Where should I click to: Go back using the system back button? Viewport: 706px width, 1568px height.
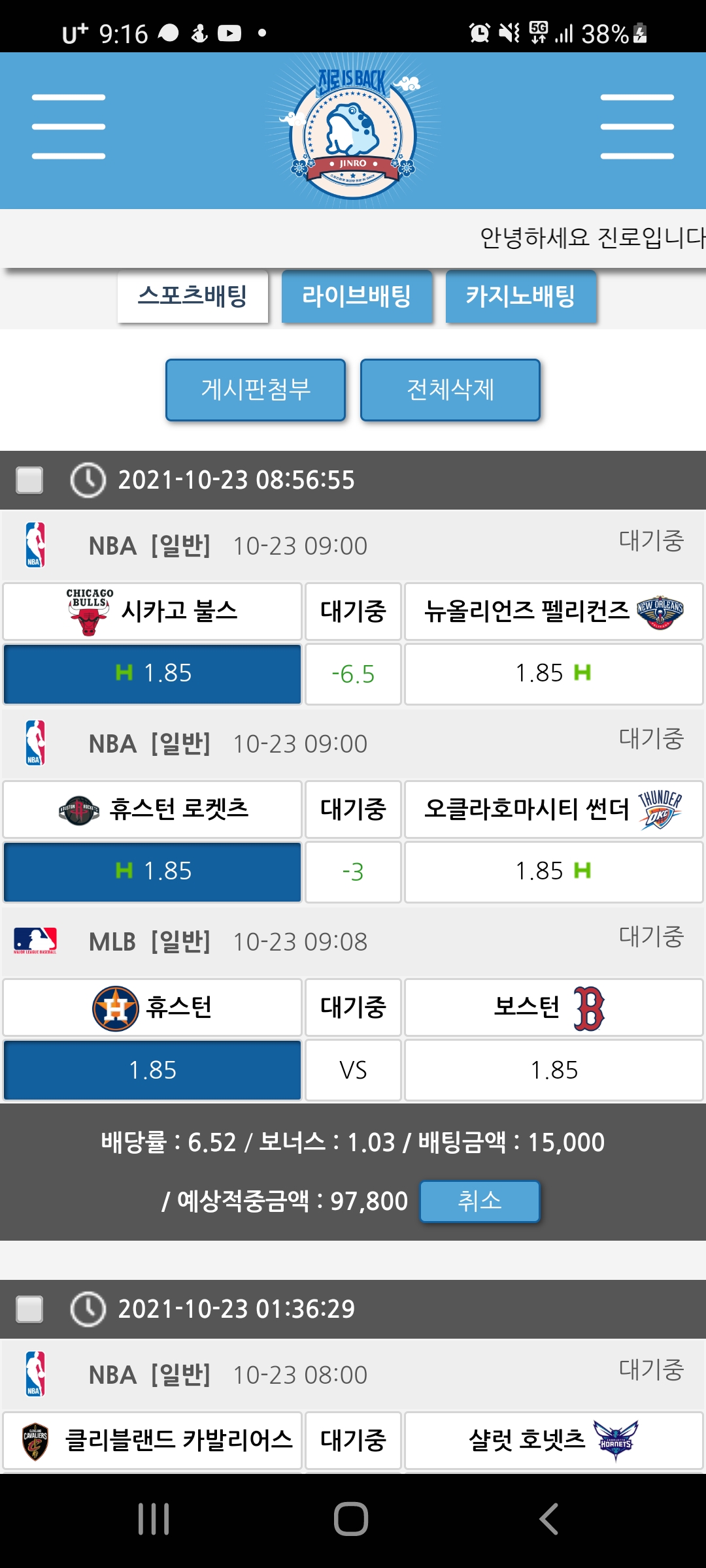pos(548,1519)
